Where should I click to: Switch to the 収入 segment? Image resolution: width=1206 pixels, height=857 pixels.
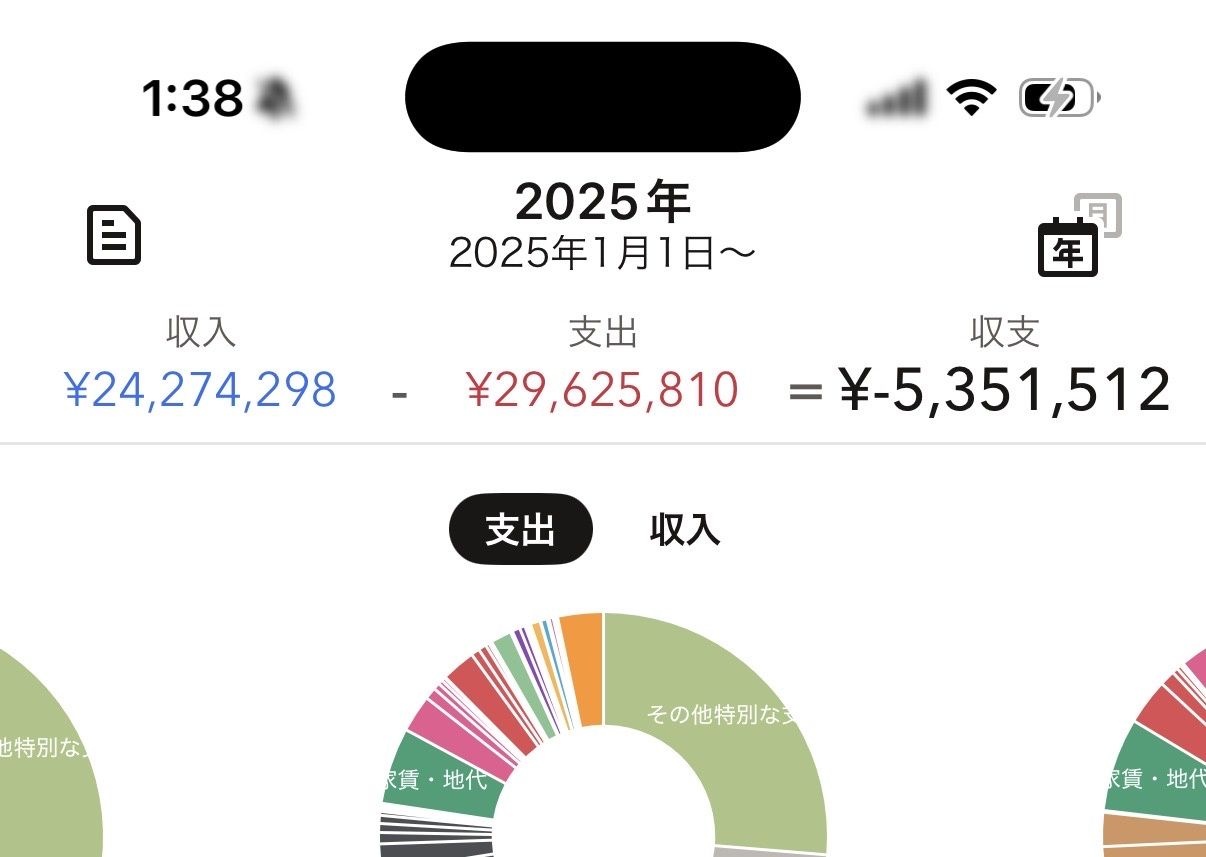click(x=685, y=530)
